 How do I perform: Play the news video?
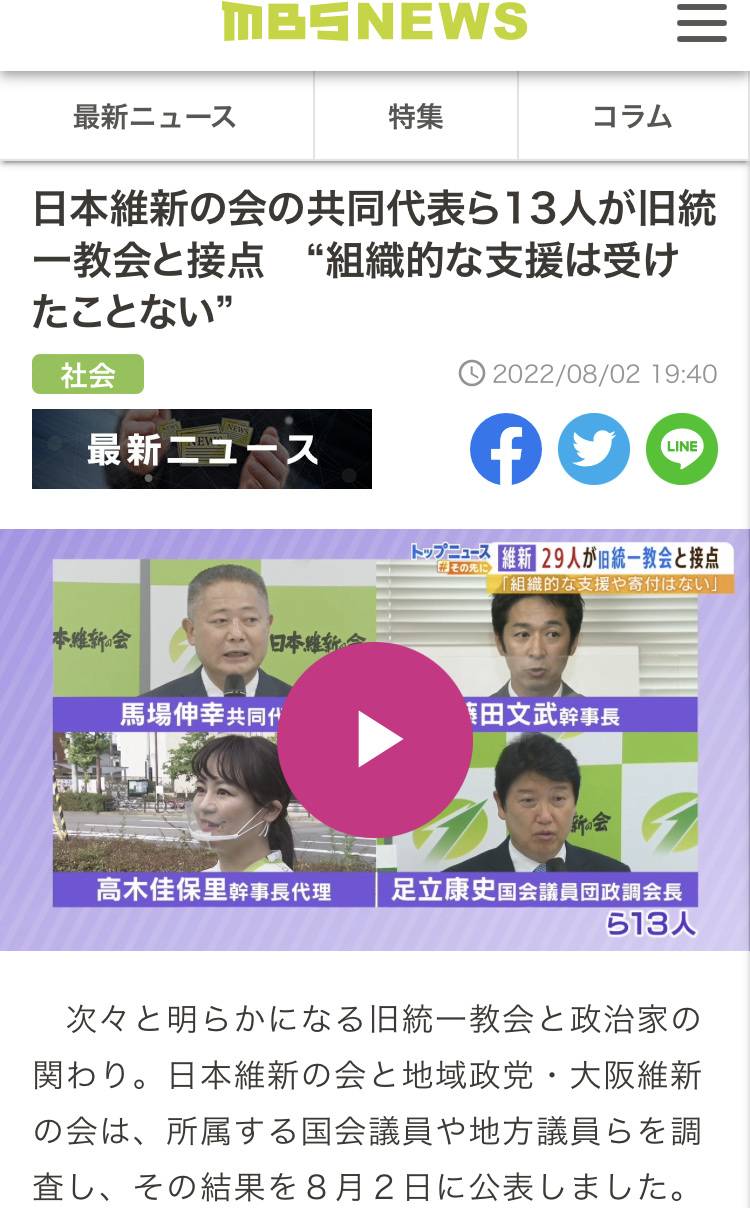tap(375, 740)
